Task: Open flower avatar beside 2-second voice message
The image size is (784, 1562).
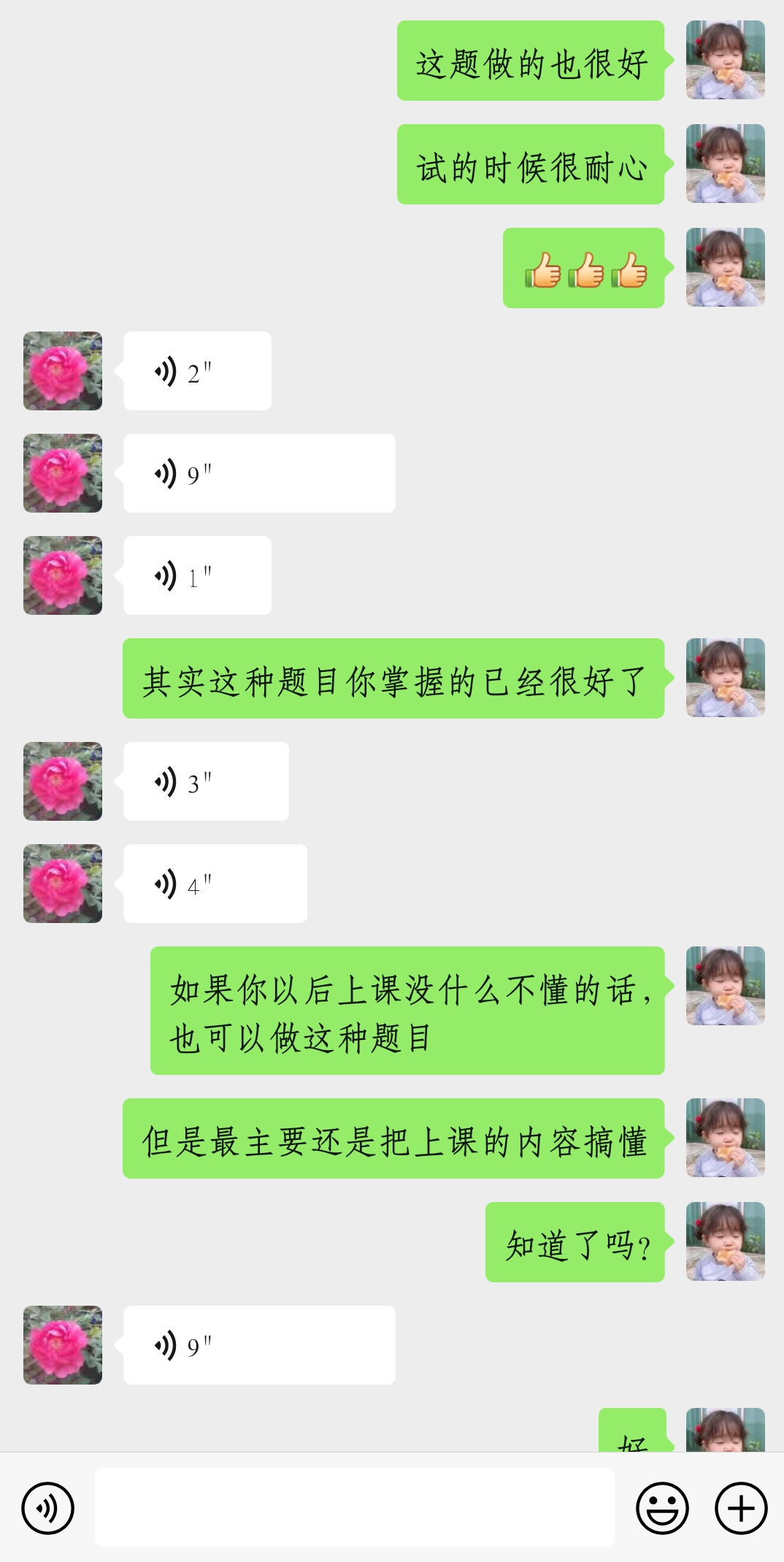Action: tap(63, 372)
